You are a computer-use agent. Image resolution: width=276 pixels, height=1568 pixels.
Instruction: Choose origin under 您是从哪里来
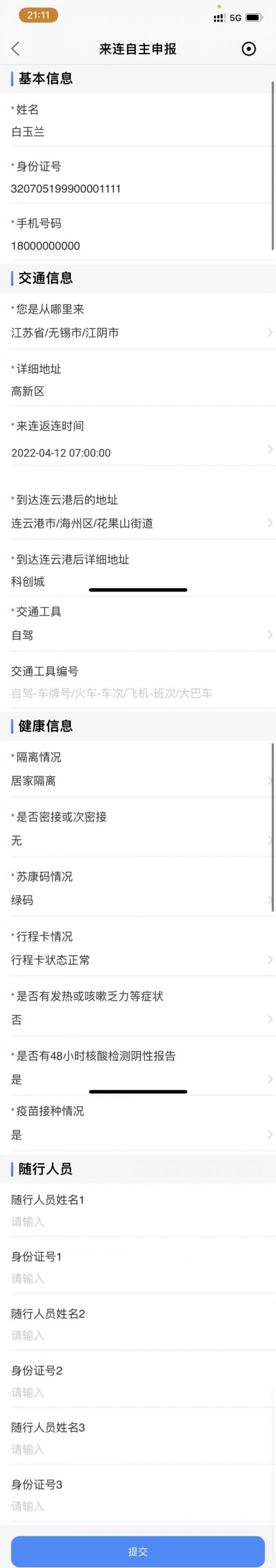point(138,333)
